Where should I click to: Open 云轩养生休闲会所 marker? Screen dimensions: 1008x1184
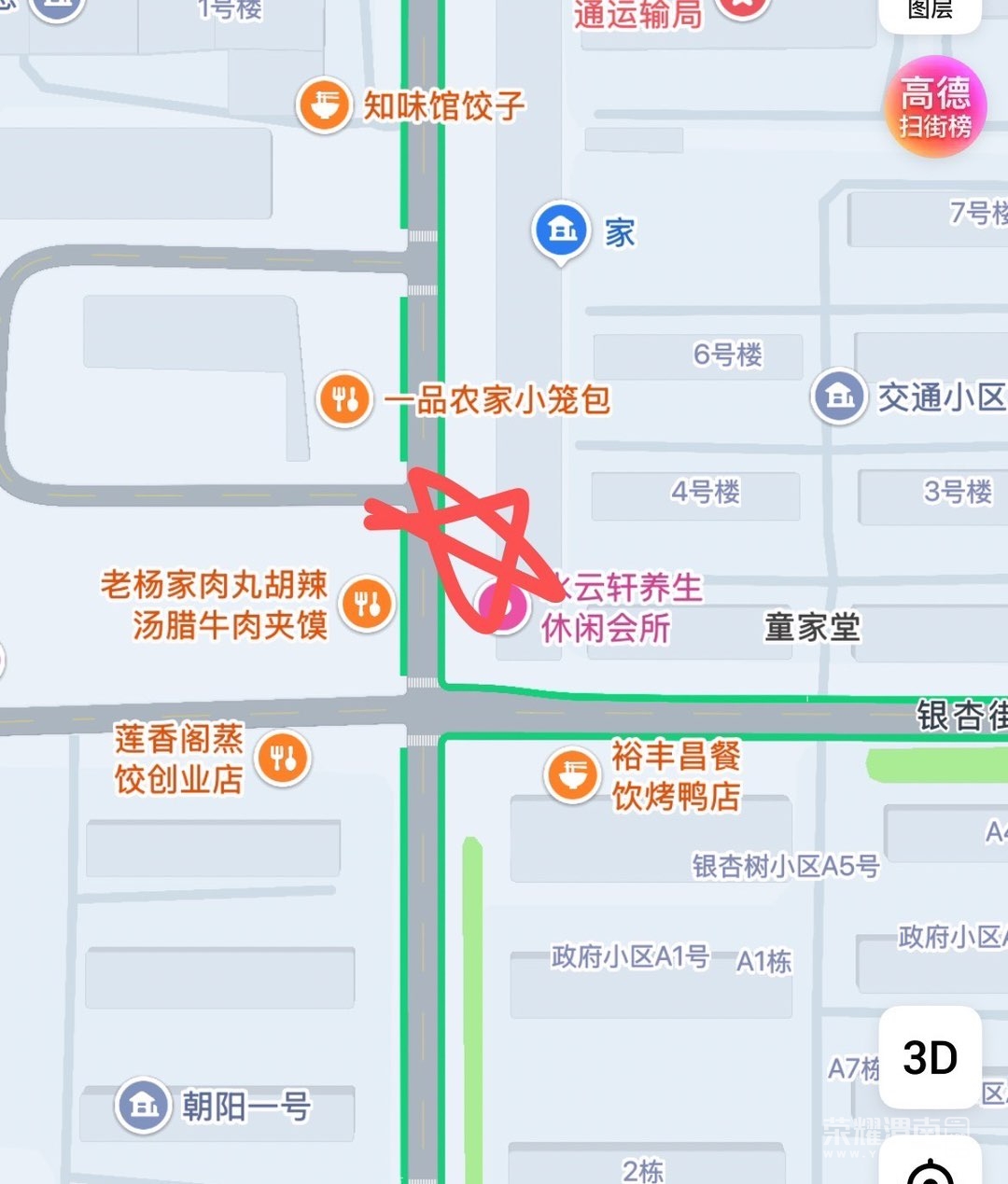[503, 606]
